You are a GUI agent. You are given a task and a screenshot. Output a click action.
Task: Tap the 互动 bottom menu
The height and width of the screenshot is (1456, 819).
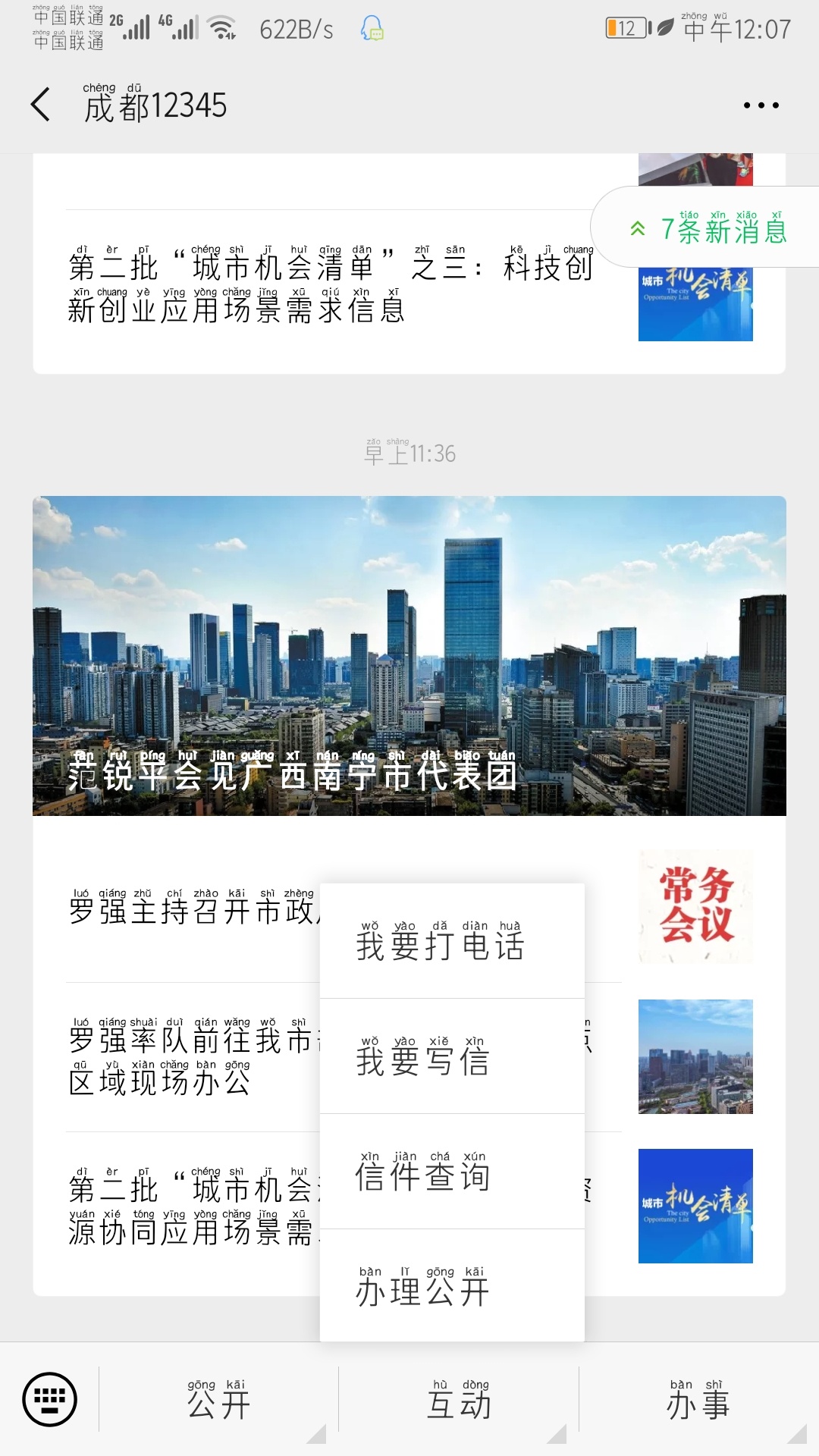[x=459, y=1400]
